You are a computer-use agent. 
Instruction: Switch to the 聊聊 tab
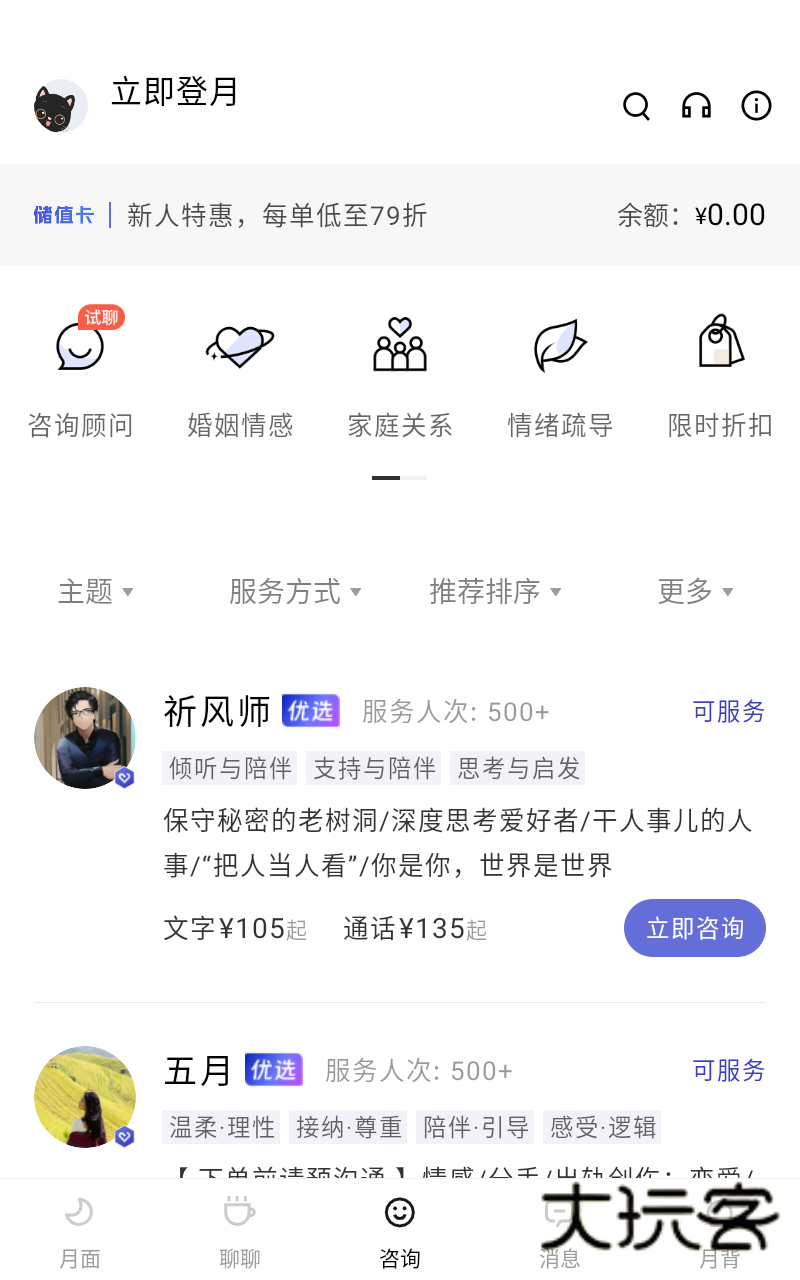tap(240, 1232)
